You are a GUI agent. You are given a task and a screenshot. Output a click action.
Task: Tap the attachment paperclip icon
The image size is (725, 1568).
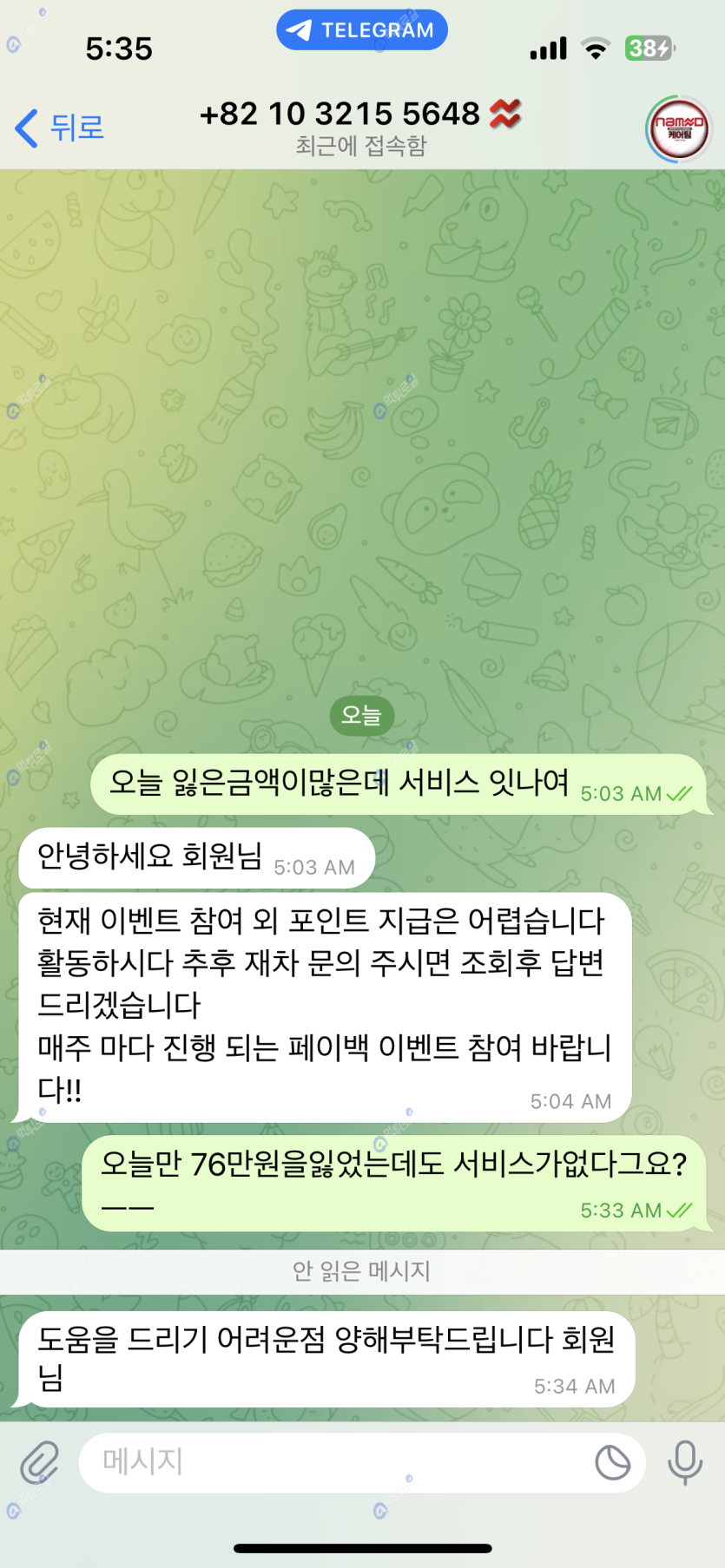pos(39,1462)
